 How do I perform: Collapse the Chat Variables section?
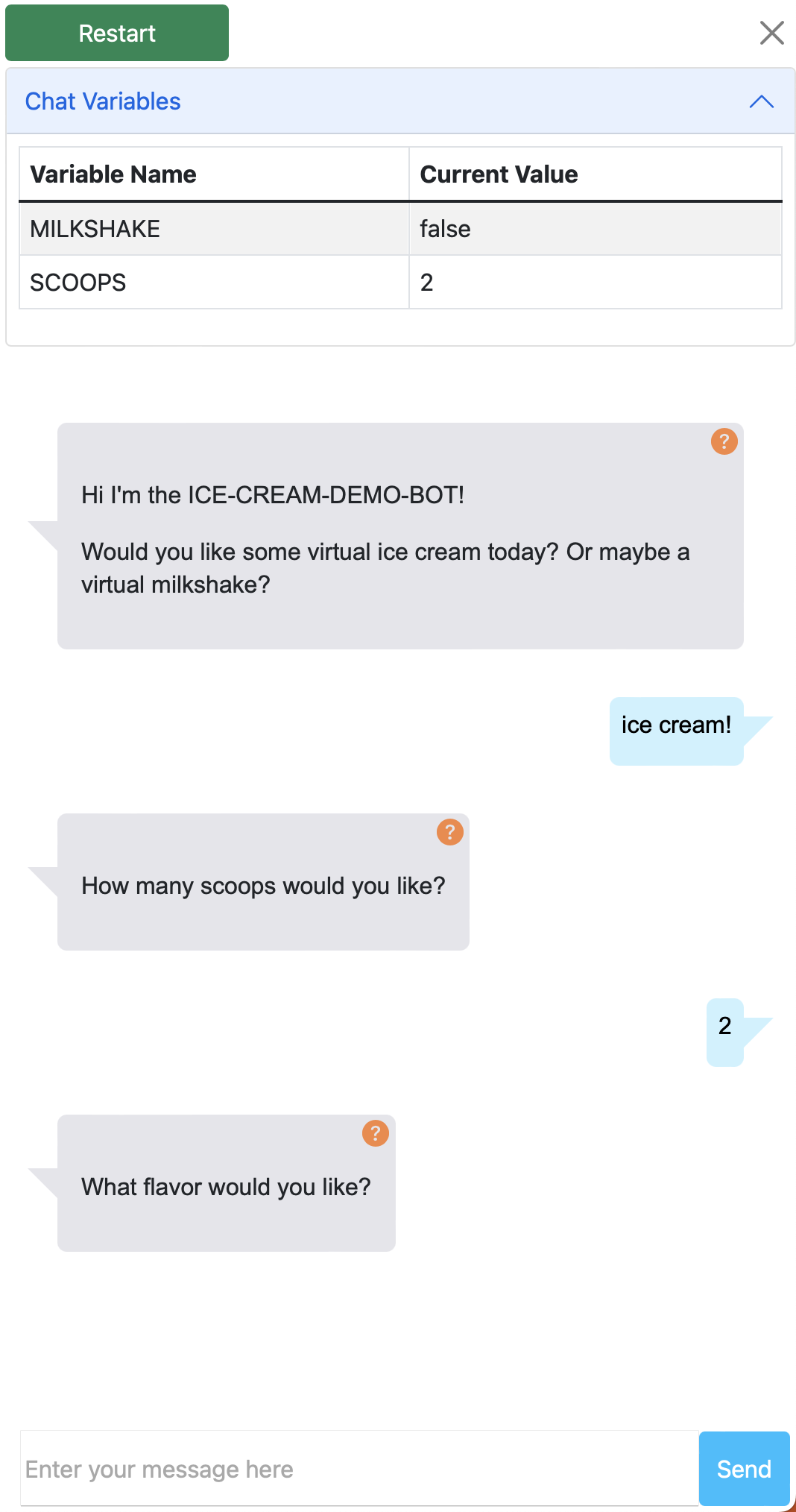(761, 101)
